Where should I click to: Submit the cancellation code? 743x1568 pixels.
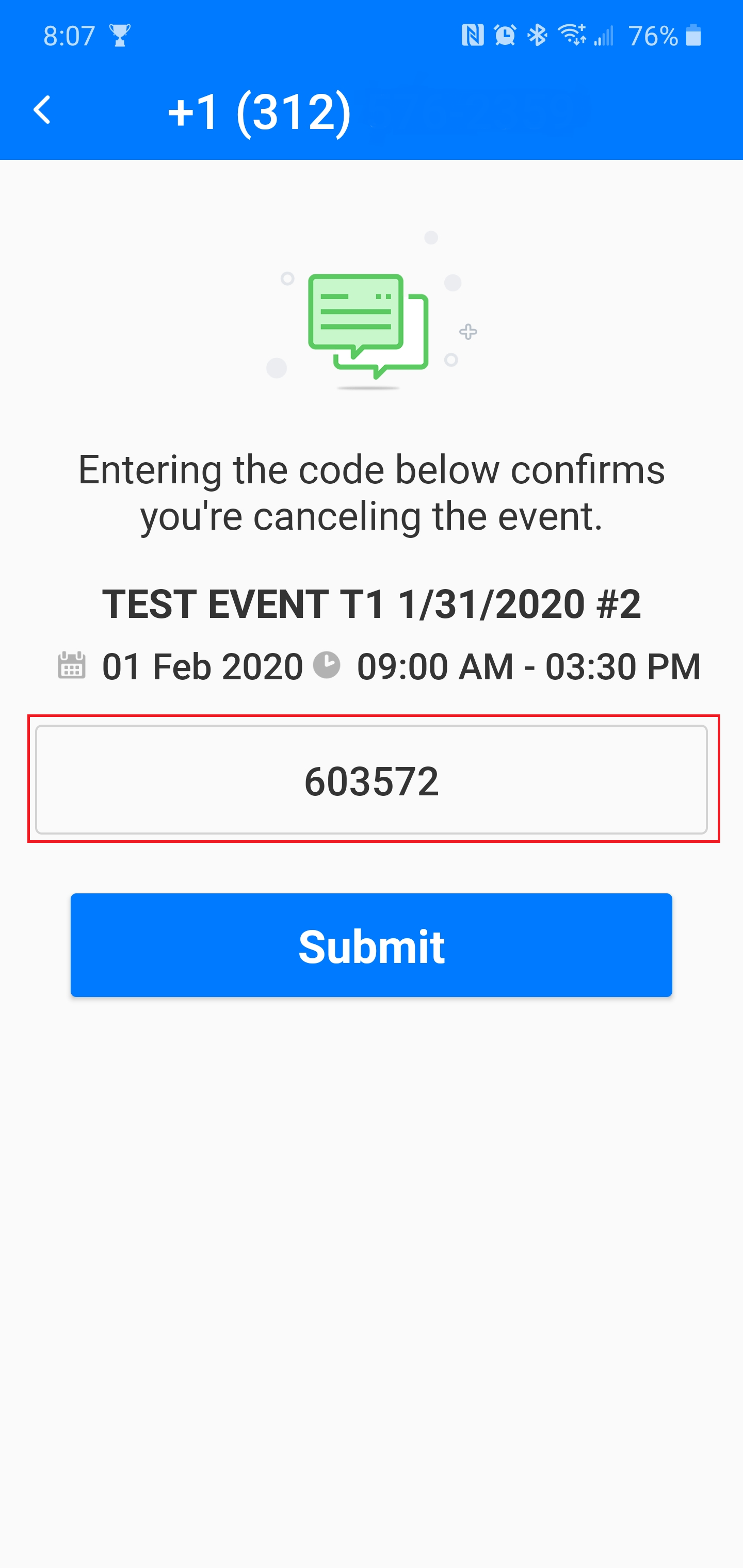coord(372,945)
